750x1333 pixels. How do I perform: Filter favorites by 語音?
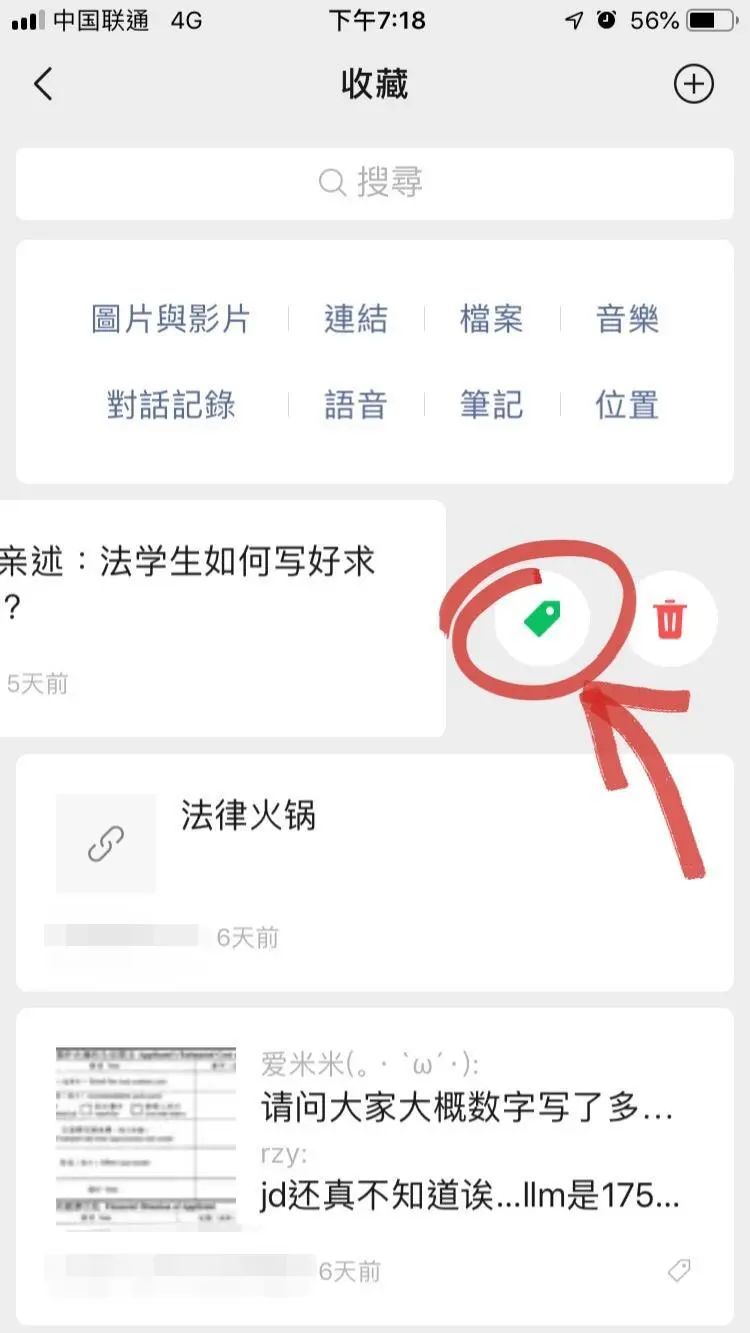click(356, 405)
